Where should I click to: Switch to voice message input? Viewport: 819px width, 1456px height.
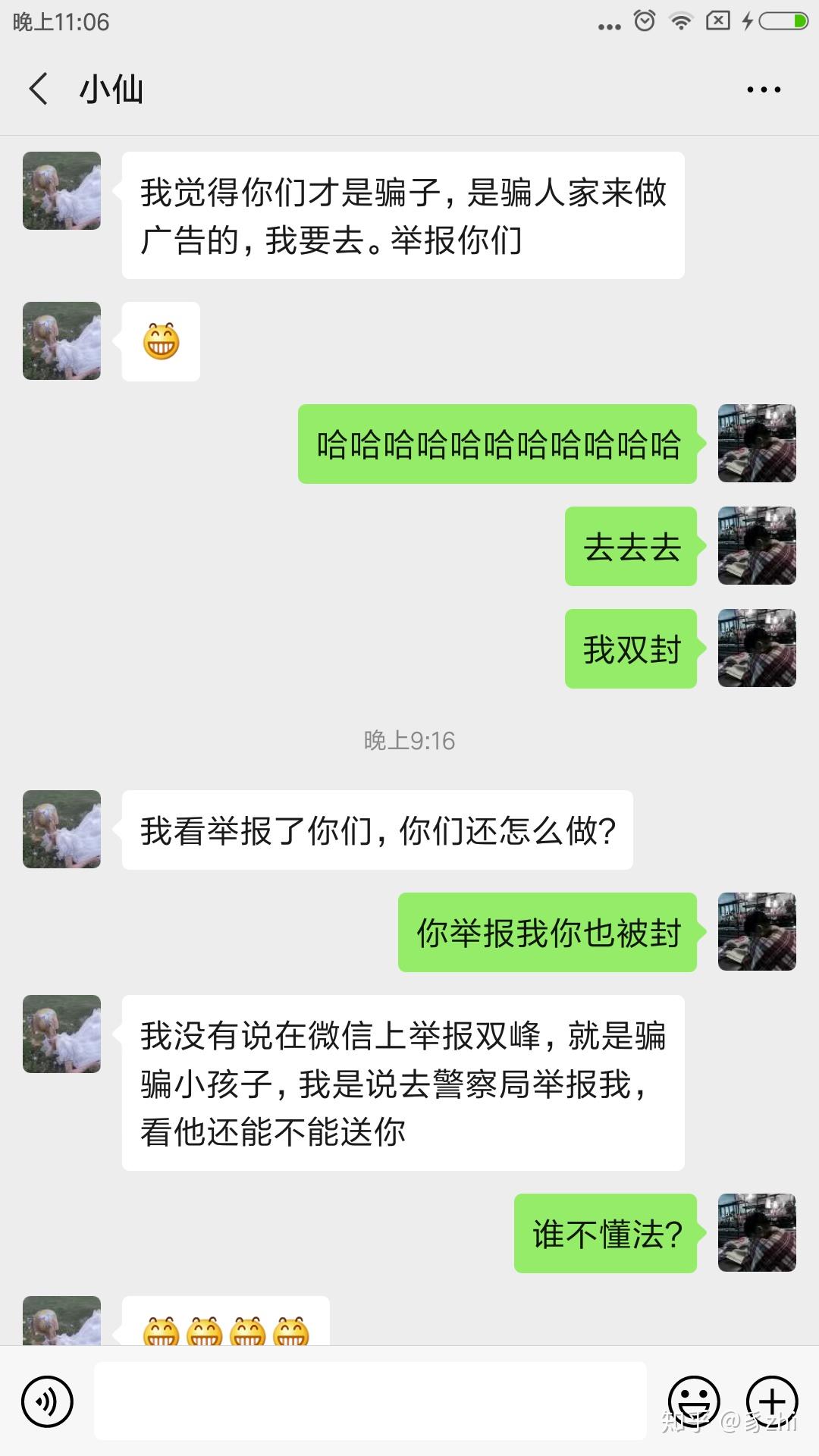[x=47, y=1401]
